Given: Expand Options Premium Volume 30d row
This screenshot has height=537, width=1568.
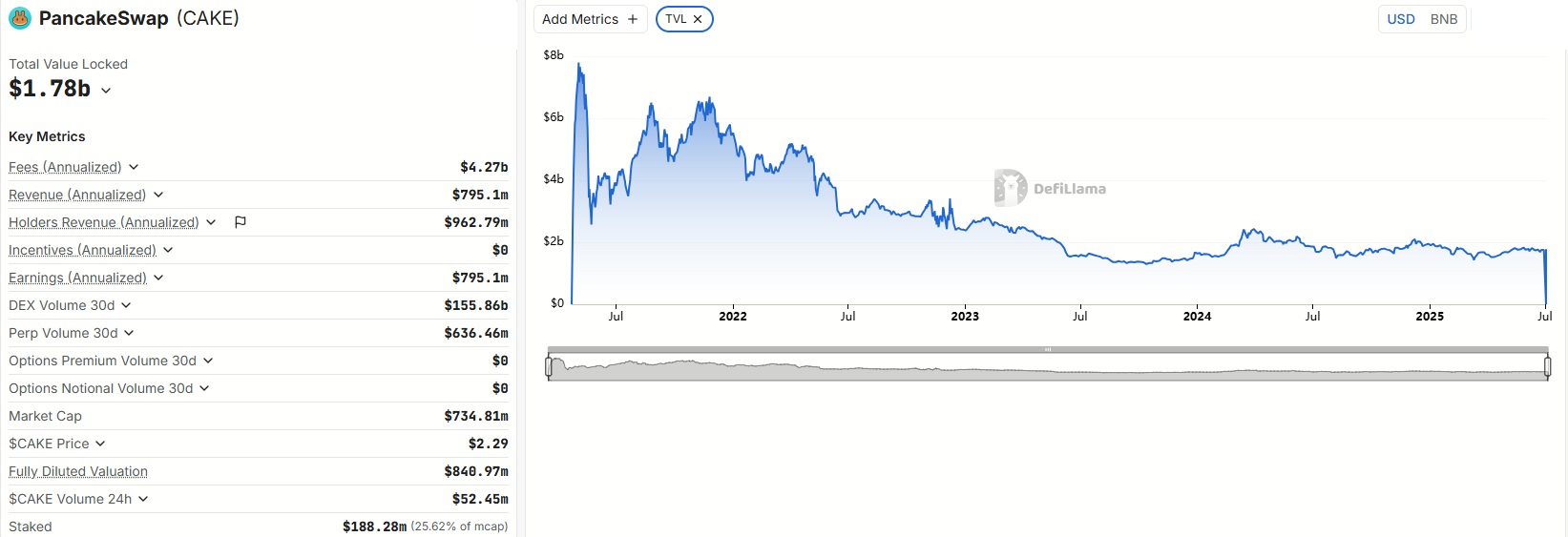Looking at the screenshot, I should point(208,361).
